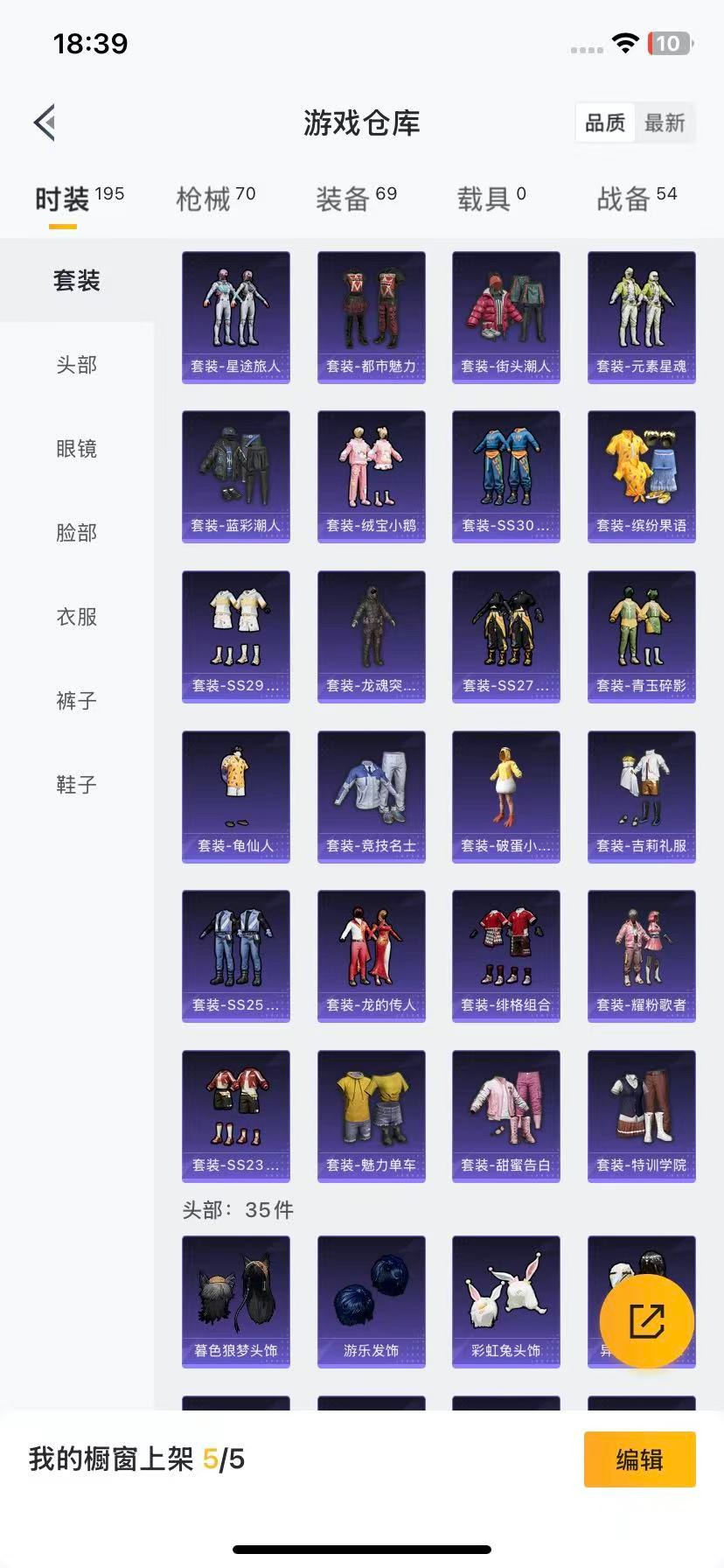Screen dimensions: 724x1568
Task: Select 眼镜 category in sidebar
Action: pos(77,449)
